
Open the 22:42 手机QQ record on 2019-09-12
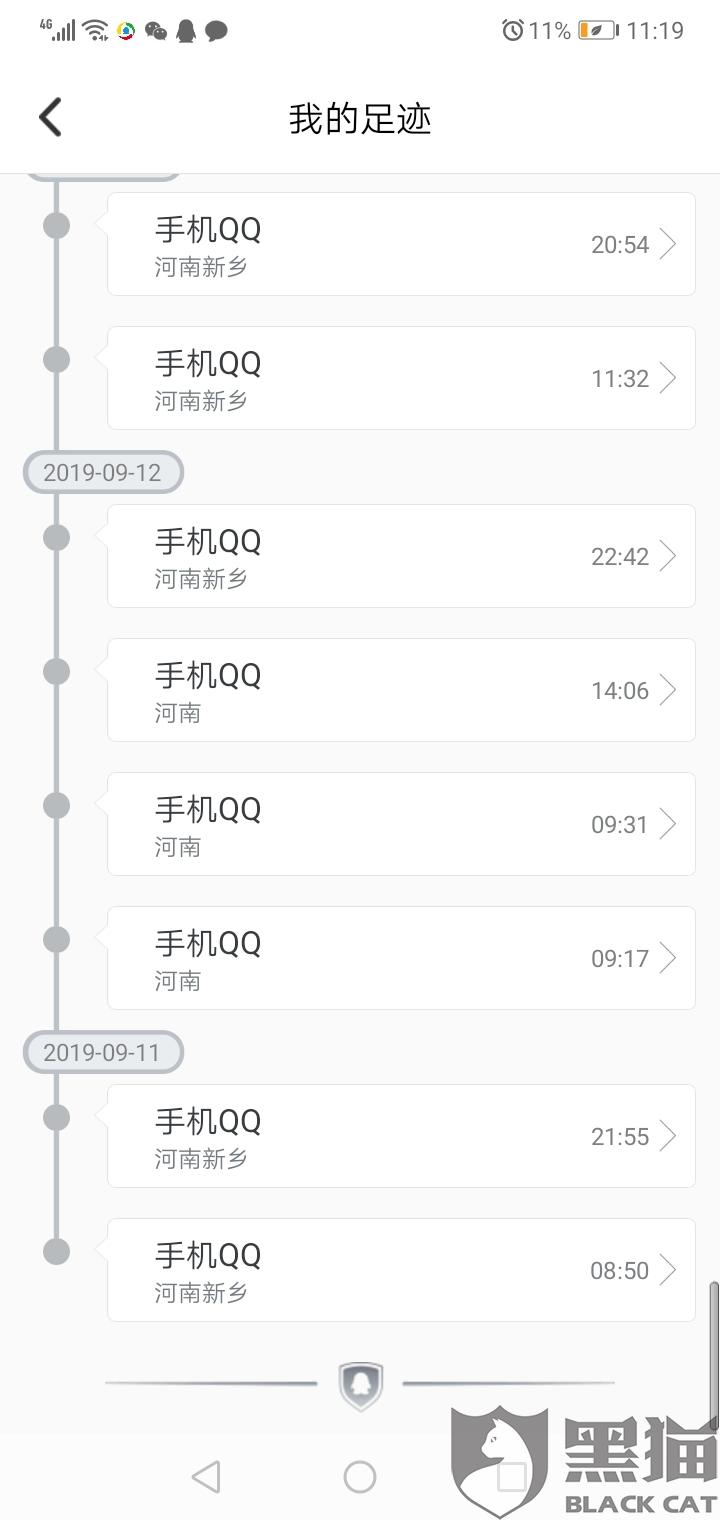401,556
